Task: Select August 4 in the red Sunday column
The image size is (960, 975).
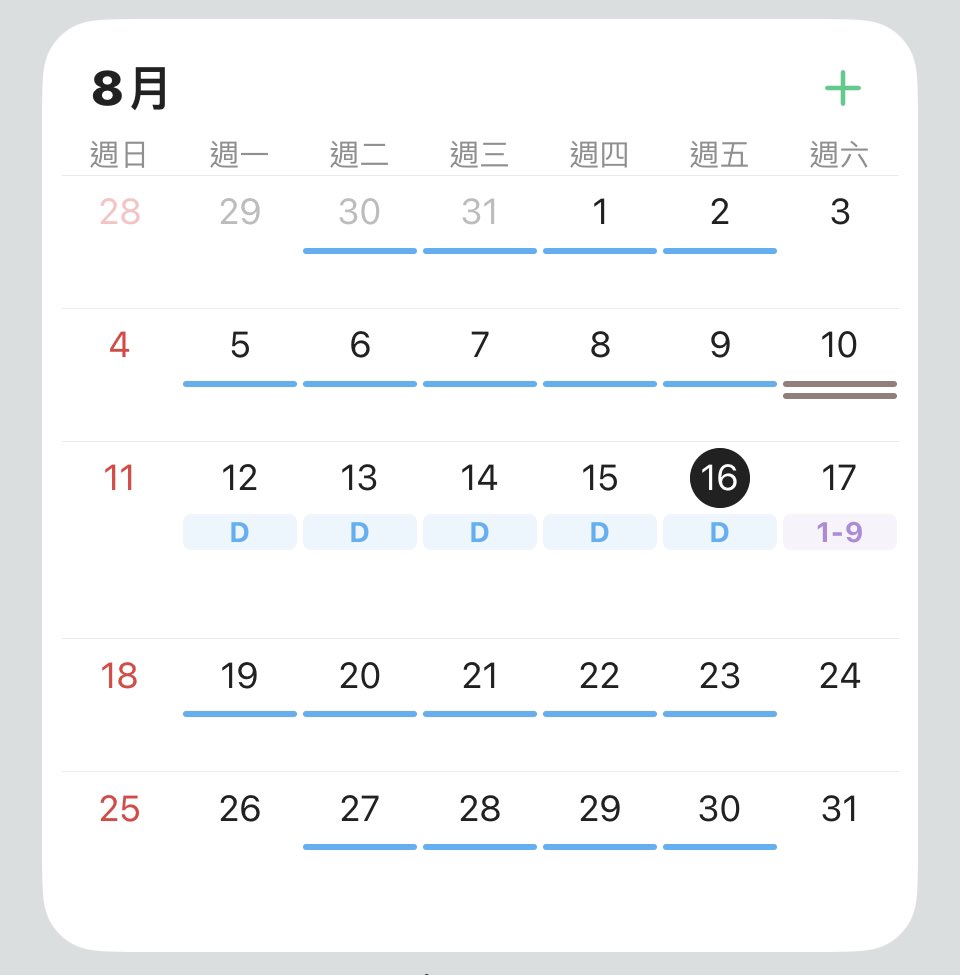Action: pyautogui.click(x=119, y=344)
